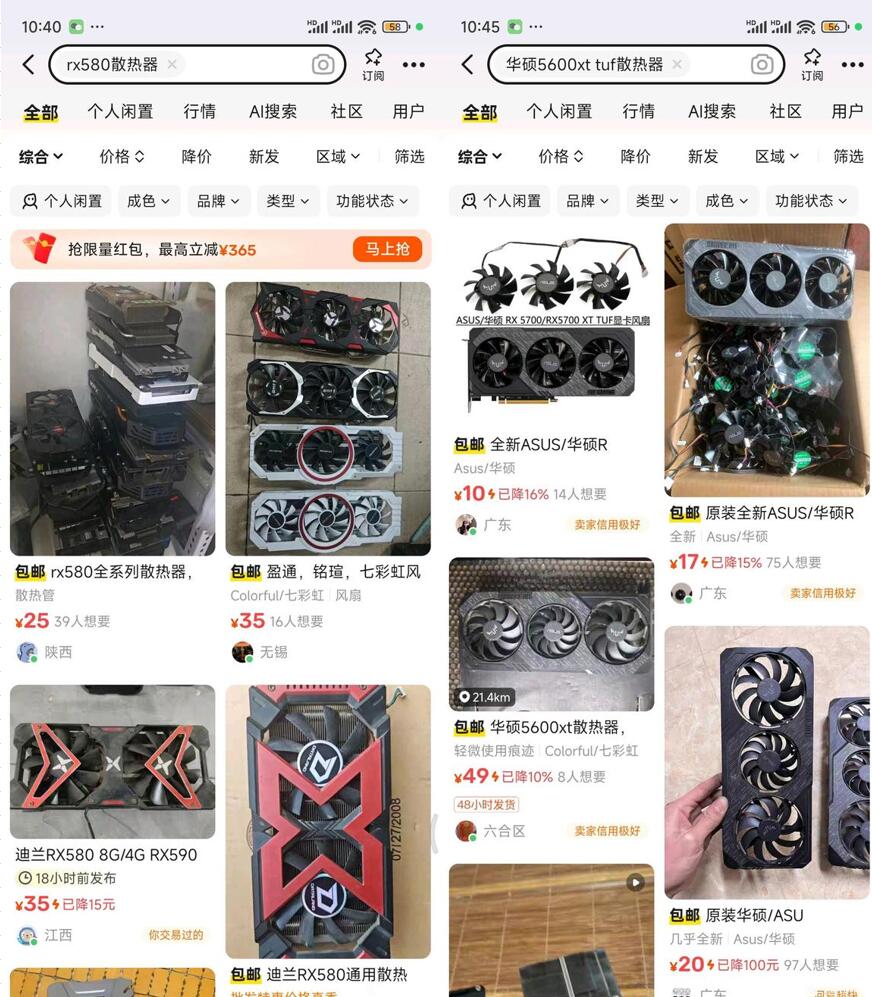Open the 盈通，铭瑄，七彩虹 fan listing
Image resolution: width=872 pixels, height=997 pixels.
(x=327, y=418)
